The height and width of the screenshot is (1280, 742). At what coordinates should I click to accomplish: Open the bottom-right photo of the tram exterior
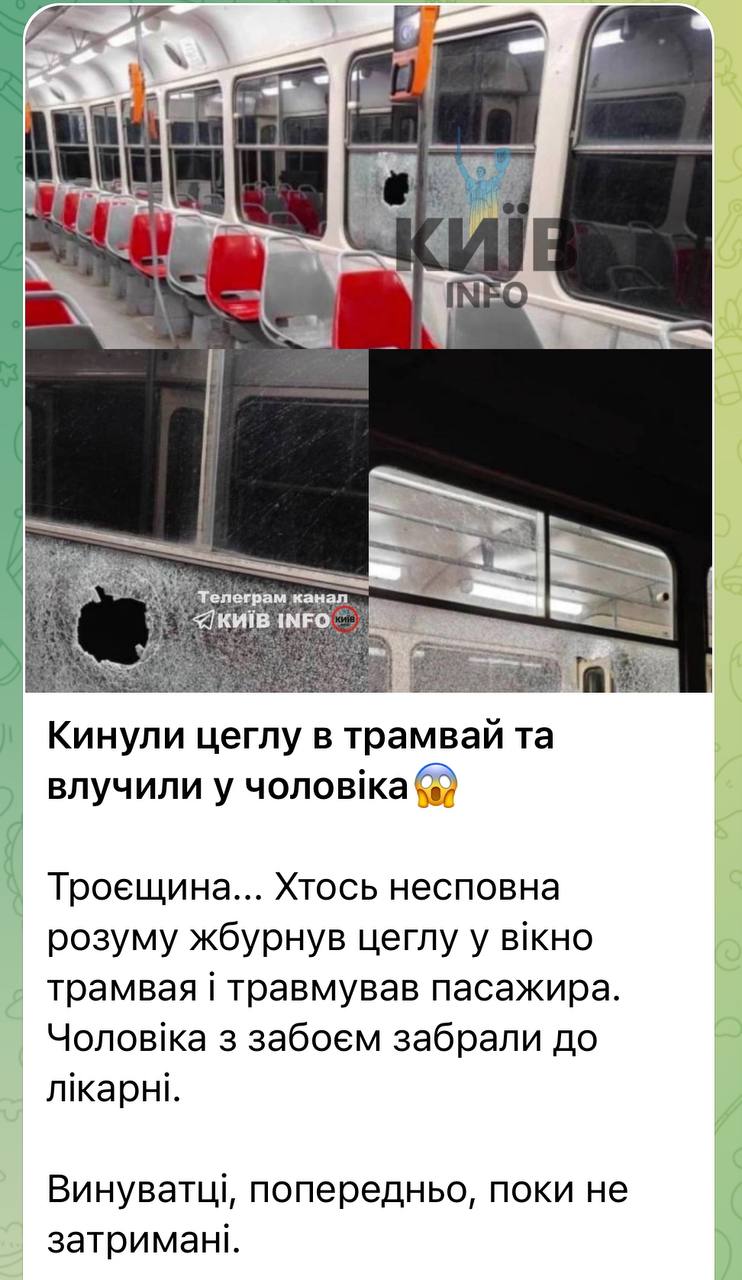[541, 521]
